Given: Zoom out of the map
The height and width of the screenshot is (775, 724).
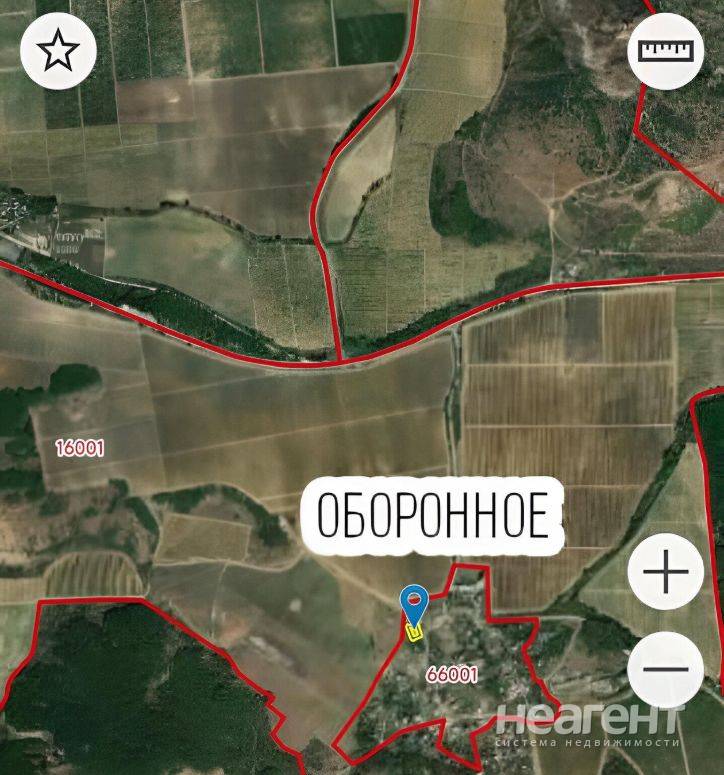Looking at the screenshot, I should pyautogui.click(x=665, y=669).
